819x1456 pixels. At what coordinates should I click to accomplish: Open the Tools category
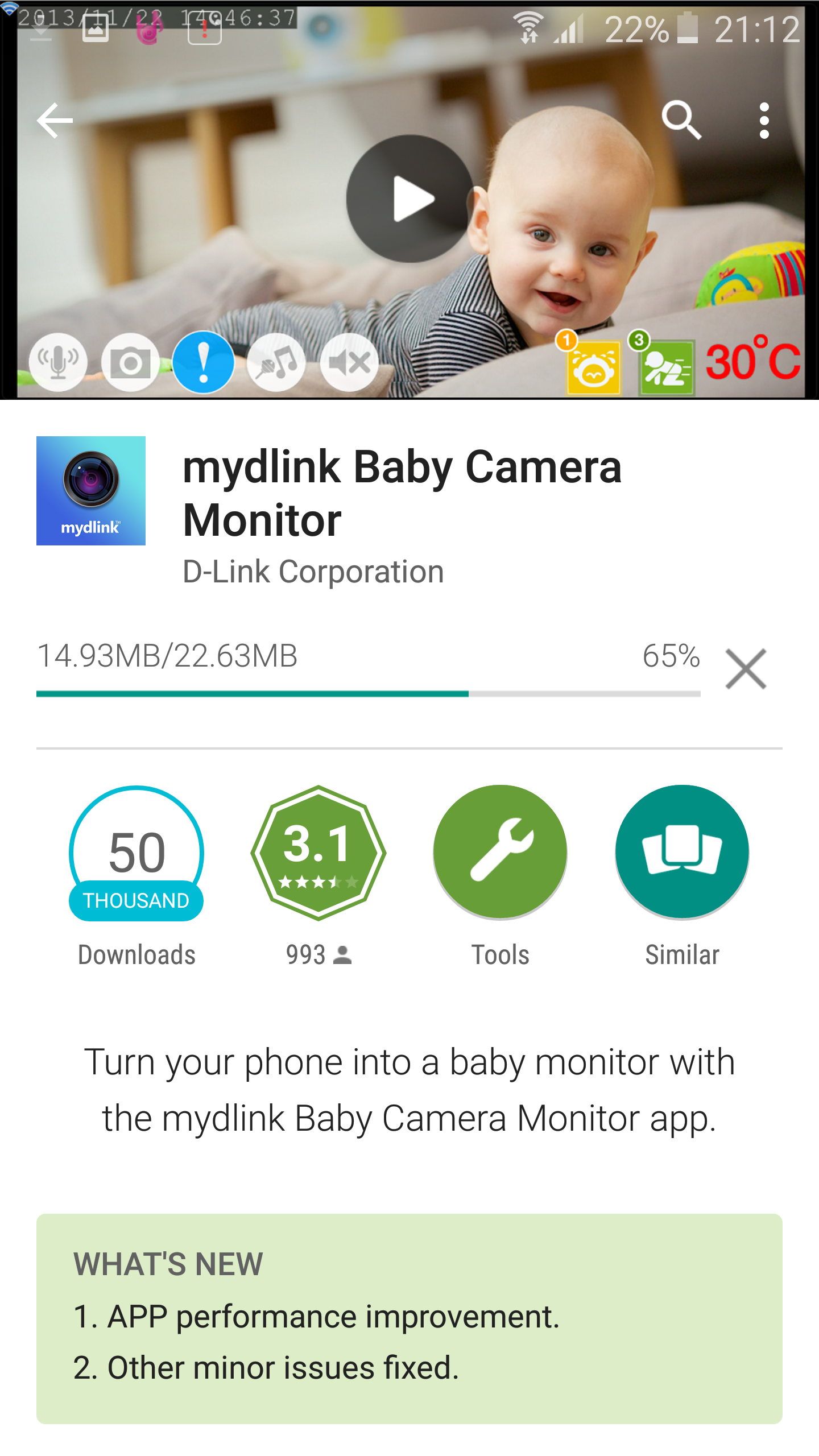(500, 853)
